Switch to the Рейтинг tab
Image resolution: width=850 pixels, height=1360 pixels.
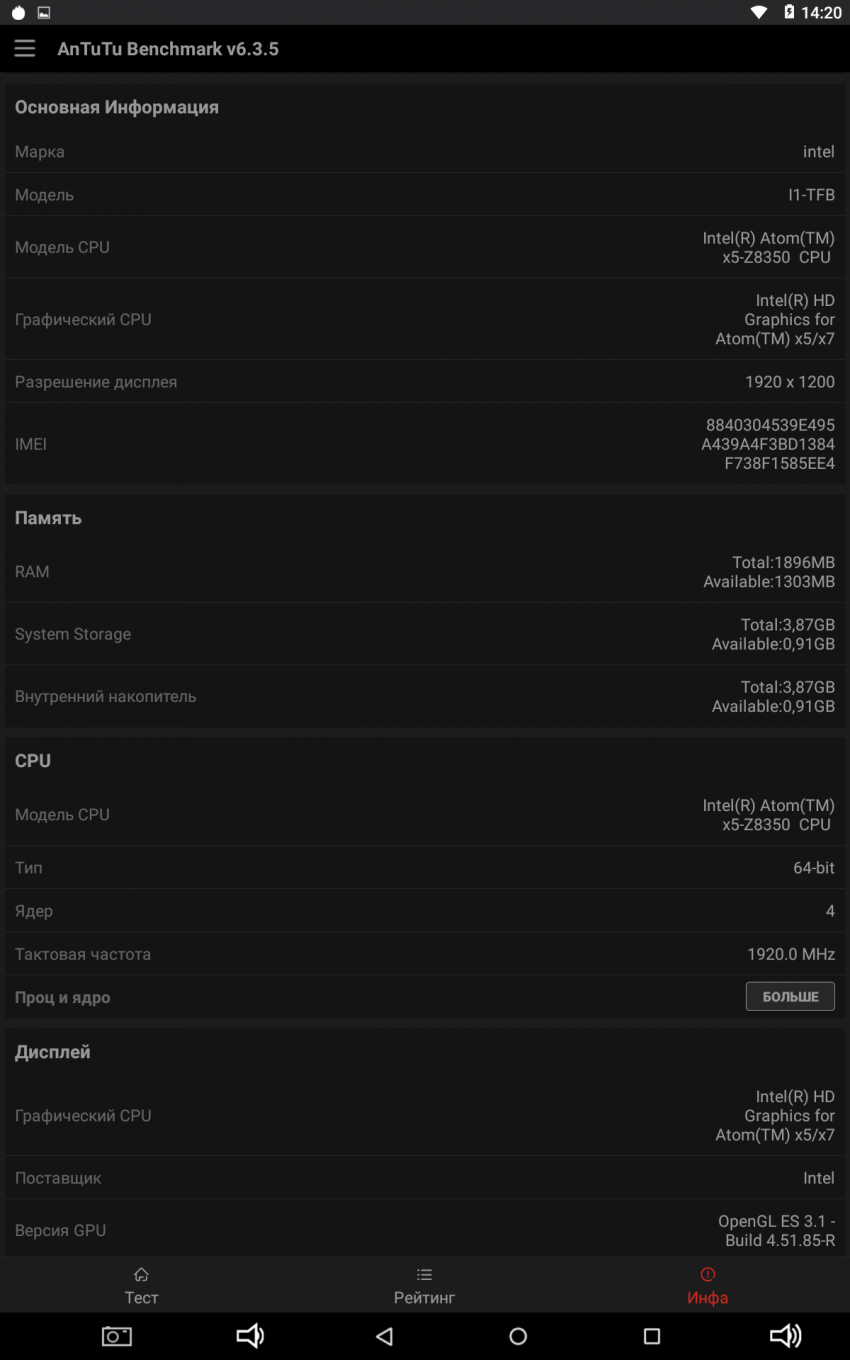click(x=424, y=1285)
